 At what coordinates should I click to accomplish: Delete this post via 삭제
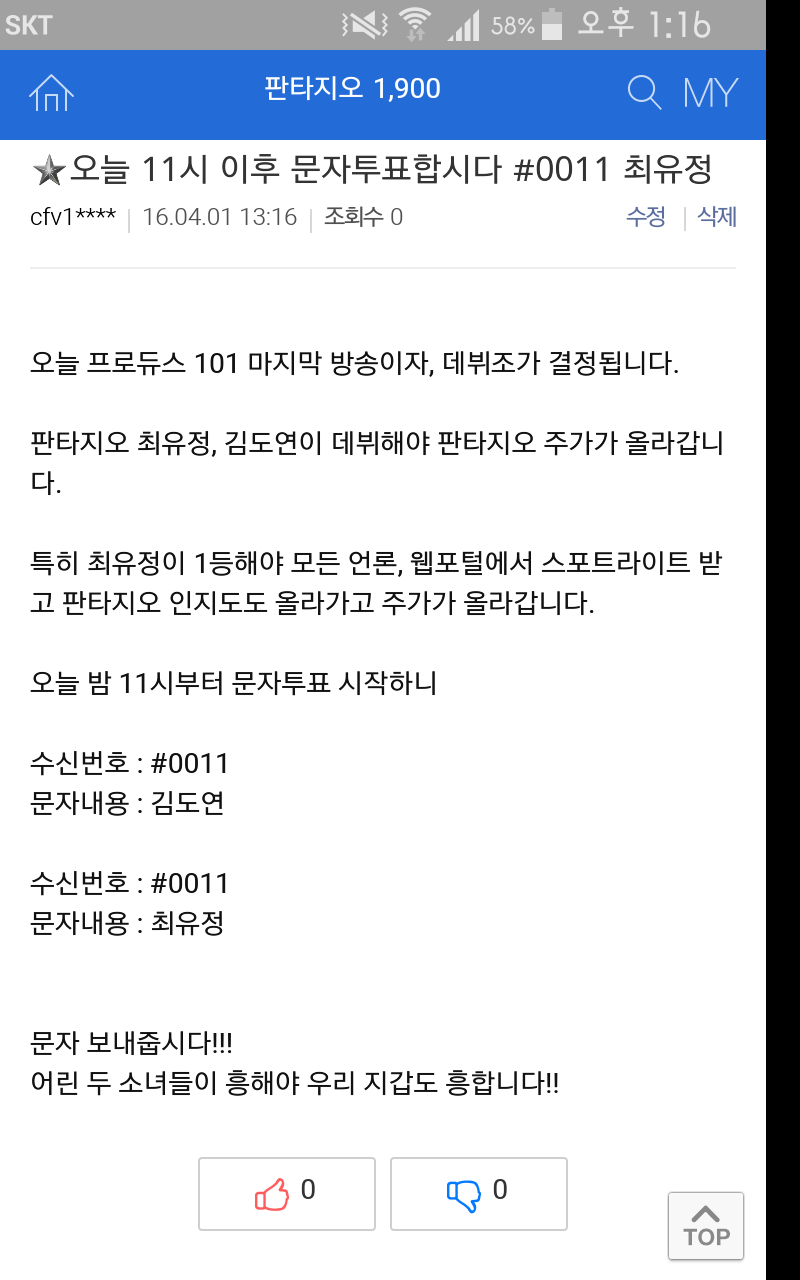[x=717, y=217]
